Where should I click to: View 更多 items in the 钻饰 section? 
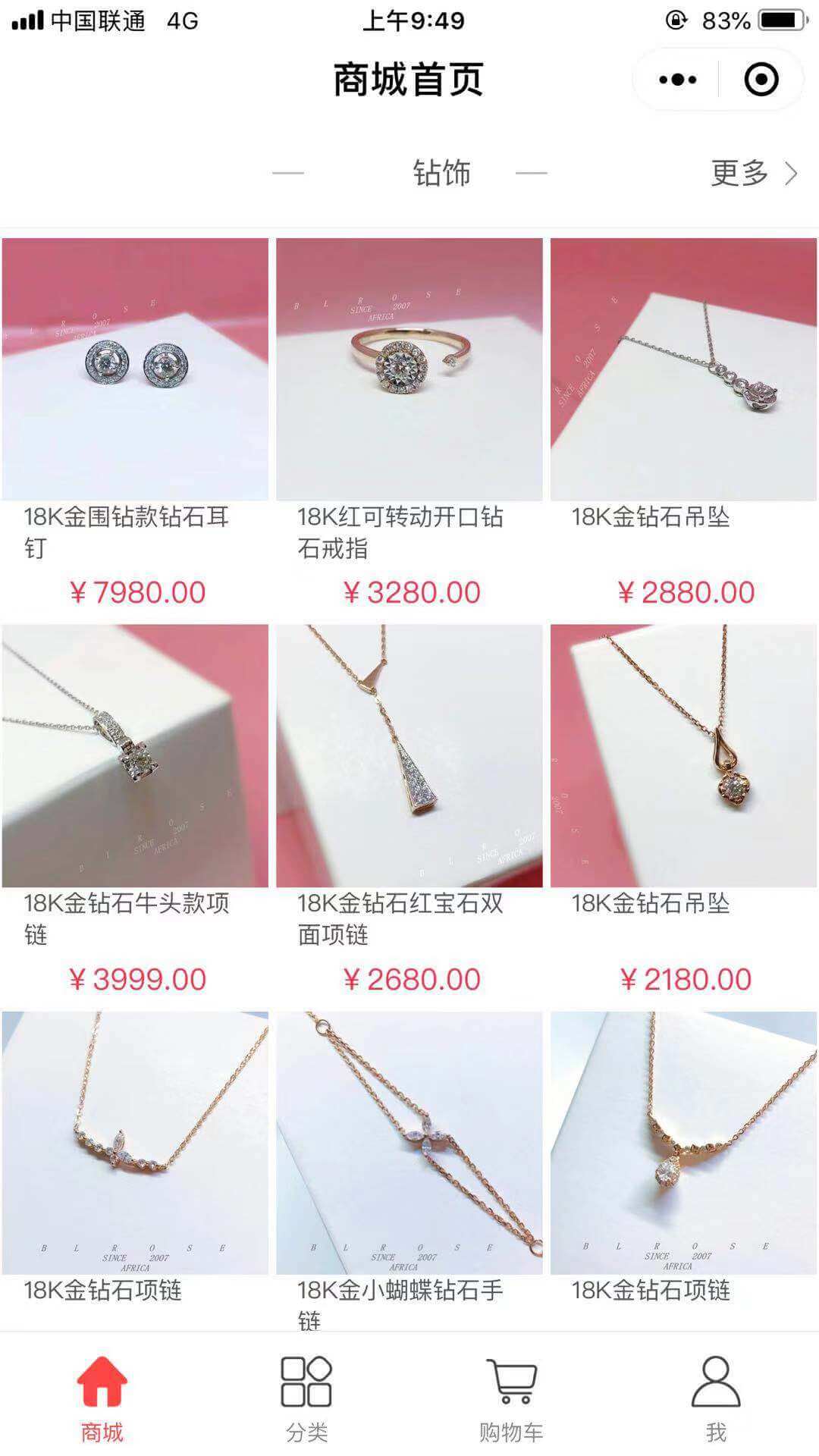click(753, 173)
